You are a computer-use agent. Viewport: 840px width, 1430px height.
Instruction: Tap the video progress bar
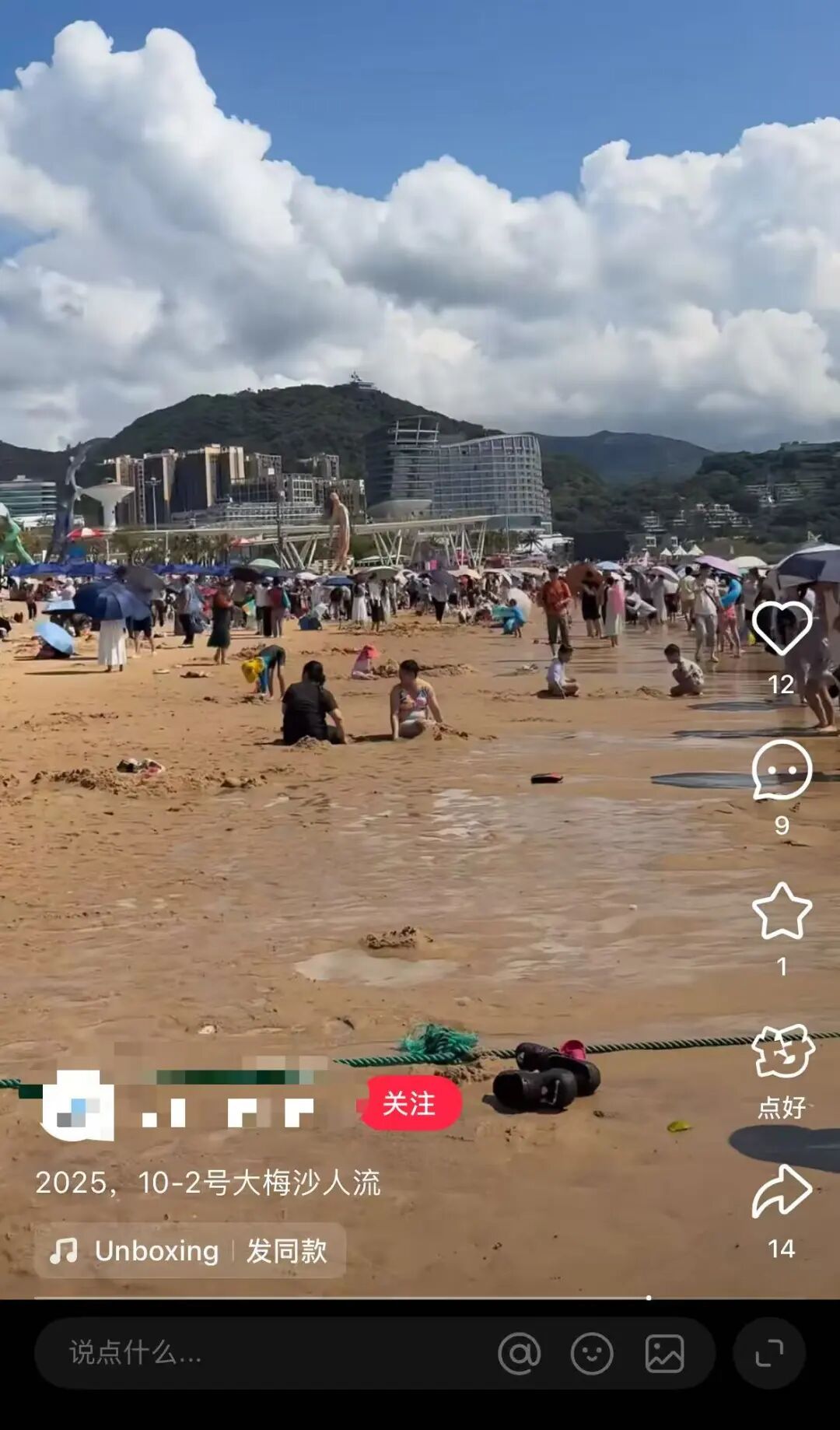342,1298
